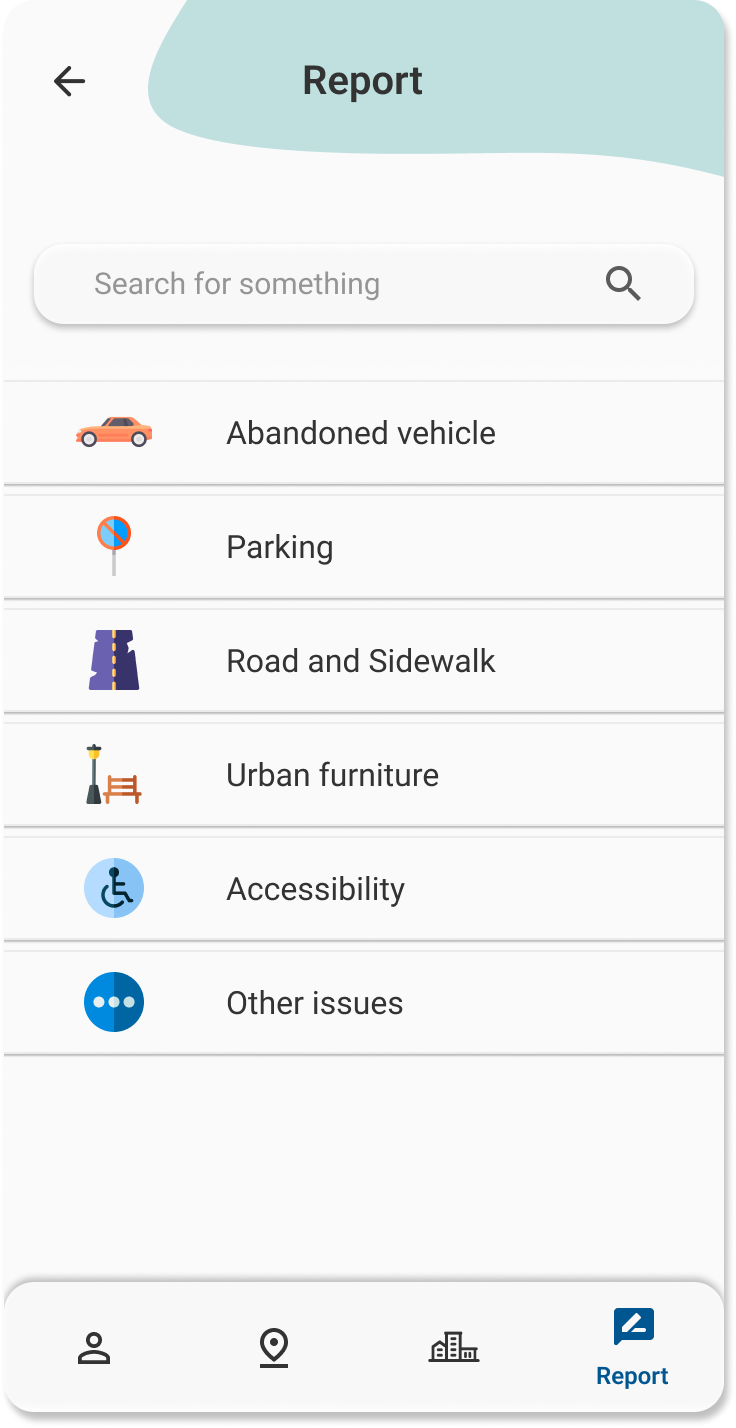Open Road and Sidewalk category

364,661
